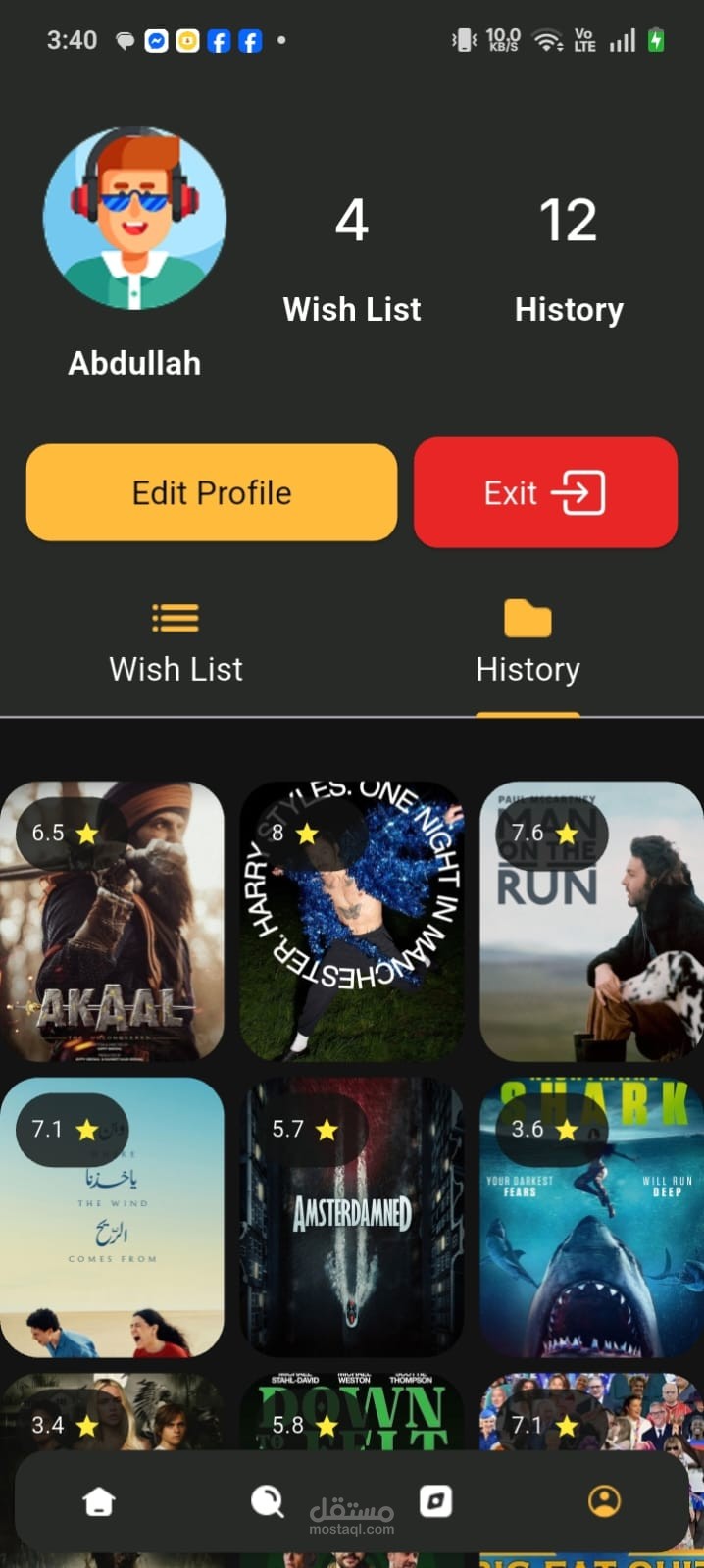Go to the home tab
704x1568 pixels.
[99, 1501]
